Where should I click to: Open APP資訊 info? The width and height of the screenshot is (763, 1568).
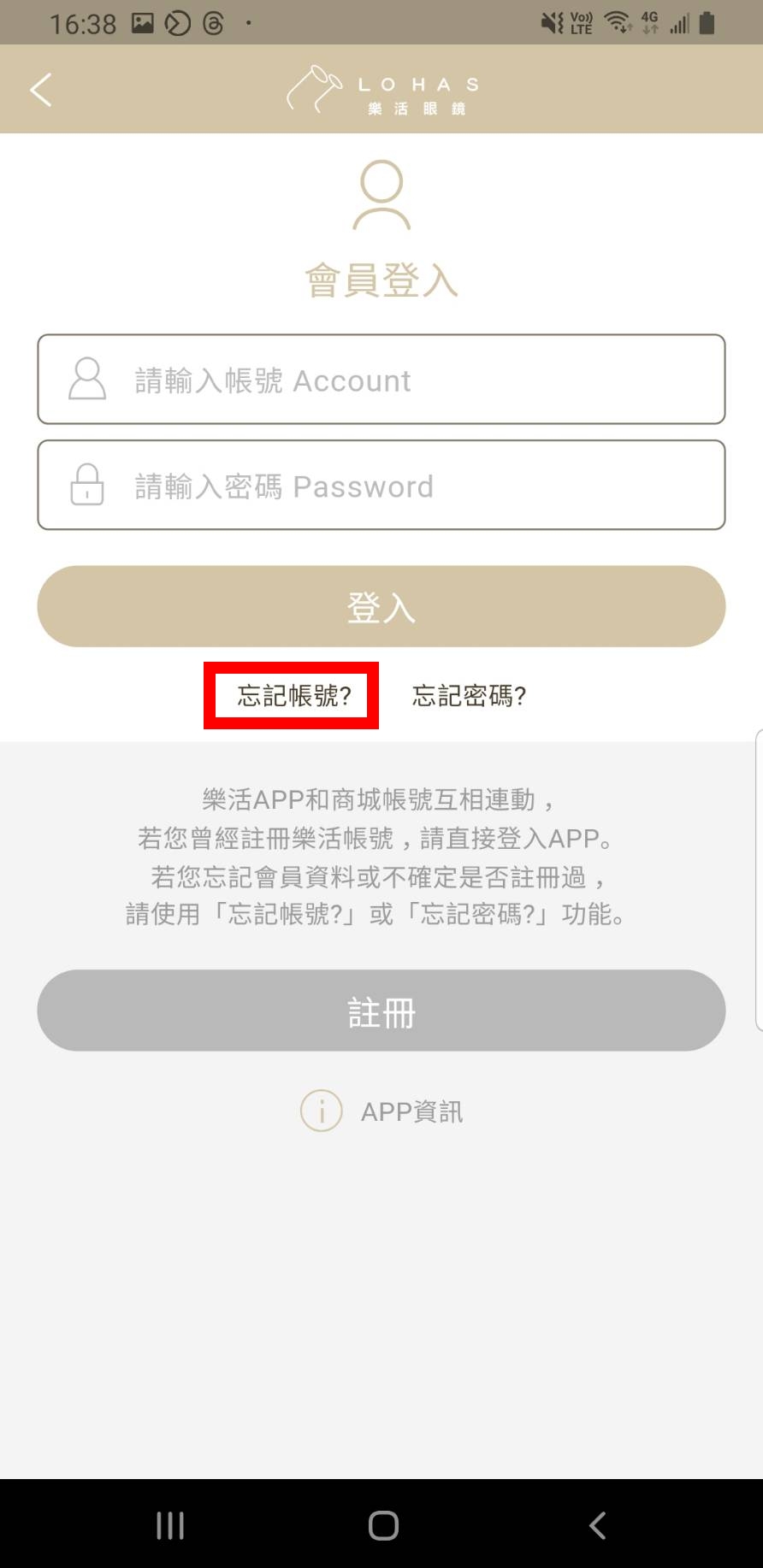coord(383,1111)
